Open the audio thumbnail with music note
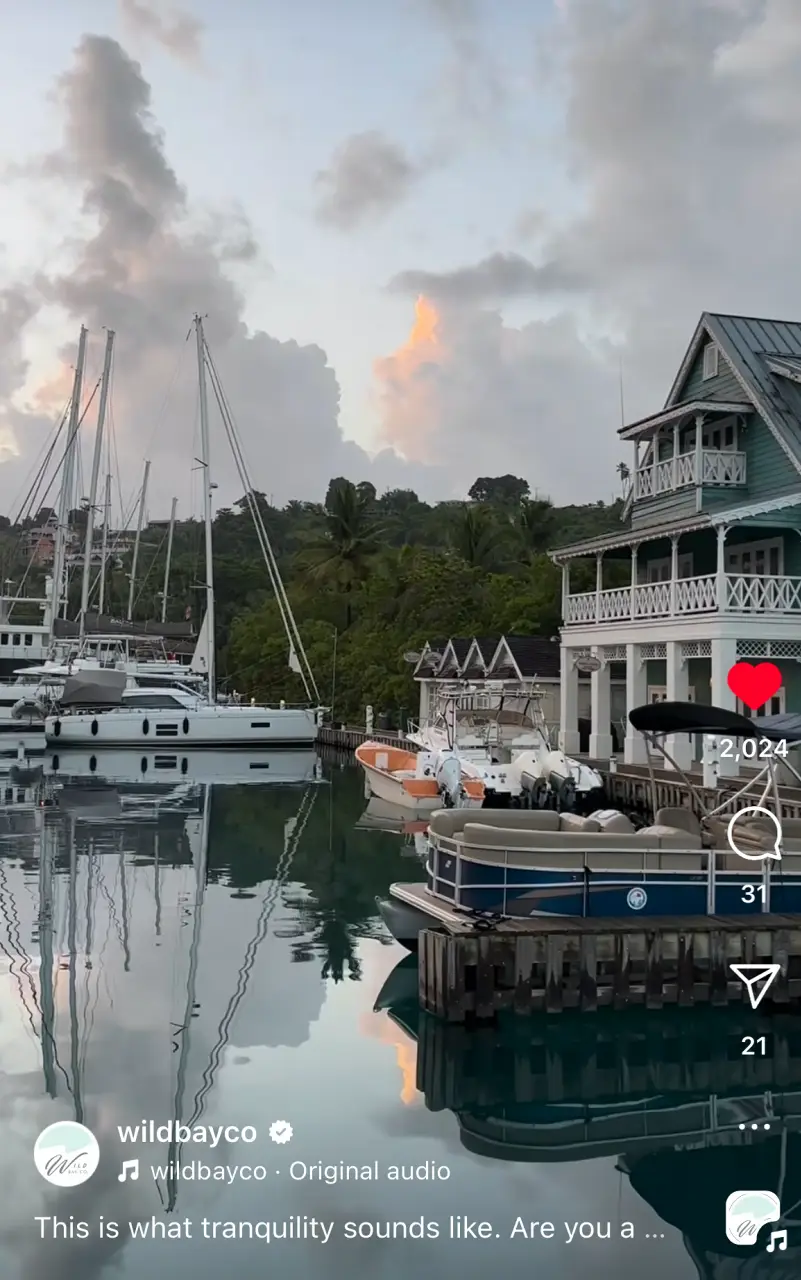The width and height of the screenshot is (801, 1280). pyautogui.click(x=754, y=1219)
